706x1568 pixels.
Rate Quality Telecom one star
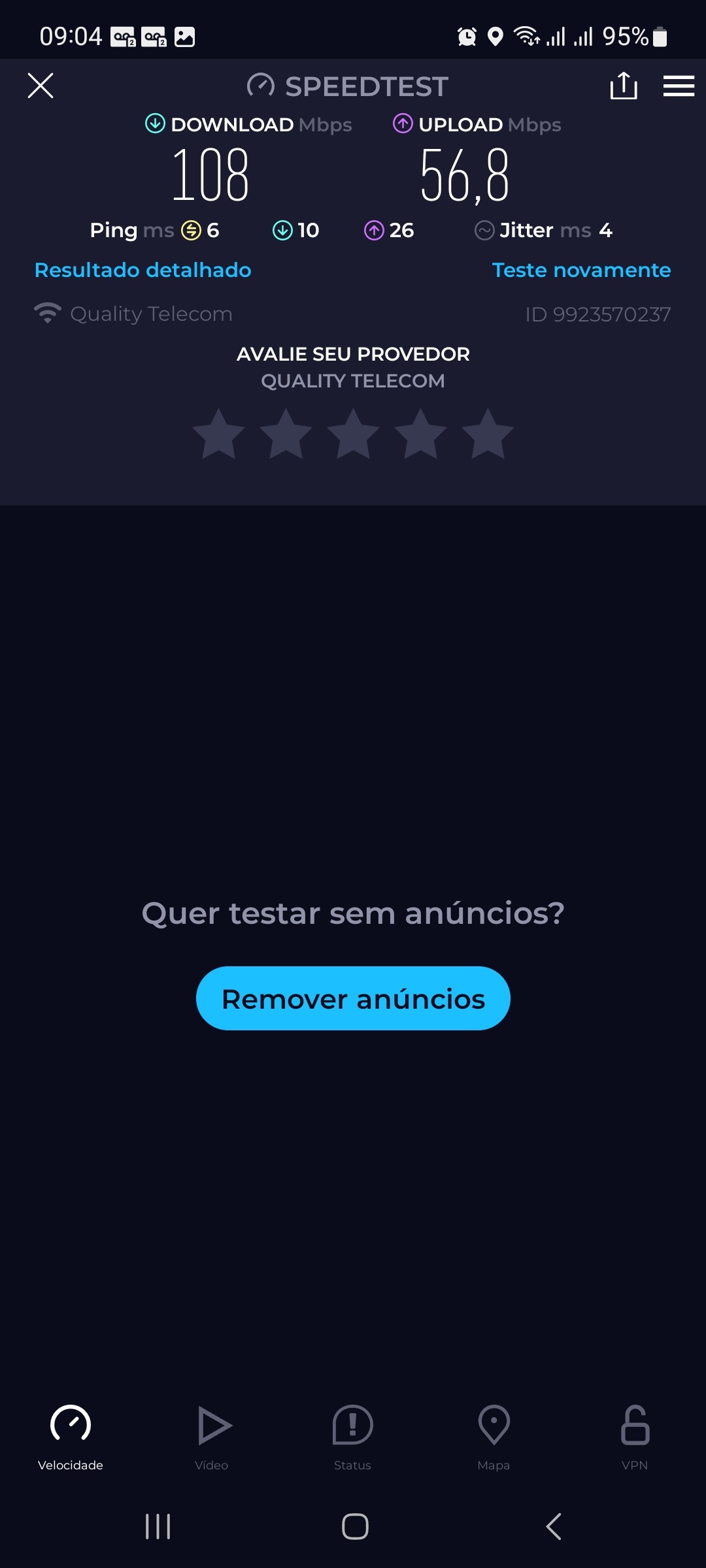pyautogui.click(x=219, y=434)
